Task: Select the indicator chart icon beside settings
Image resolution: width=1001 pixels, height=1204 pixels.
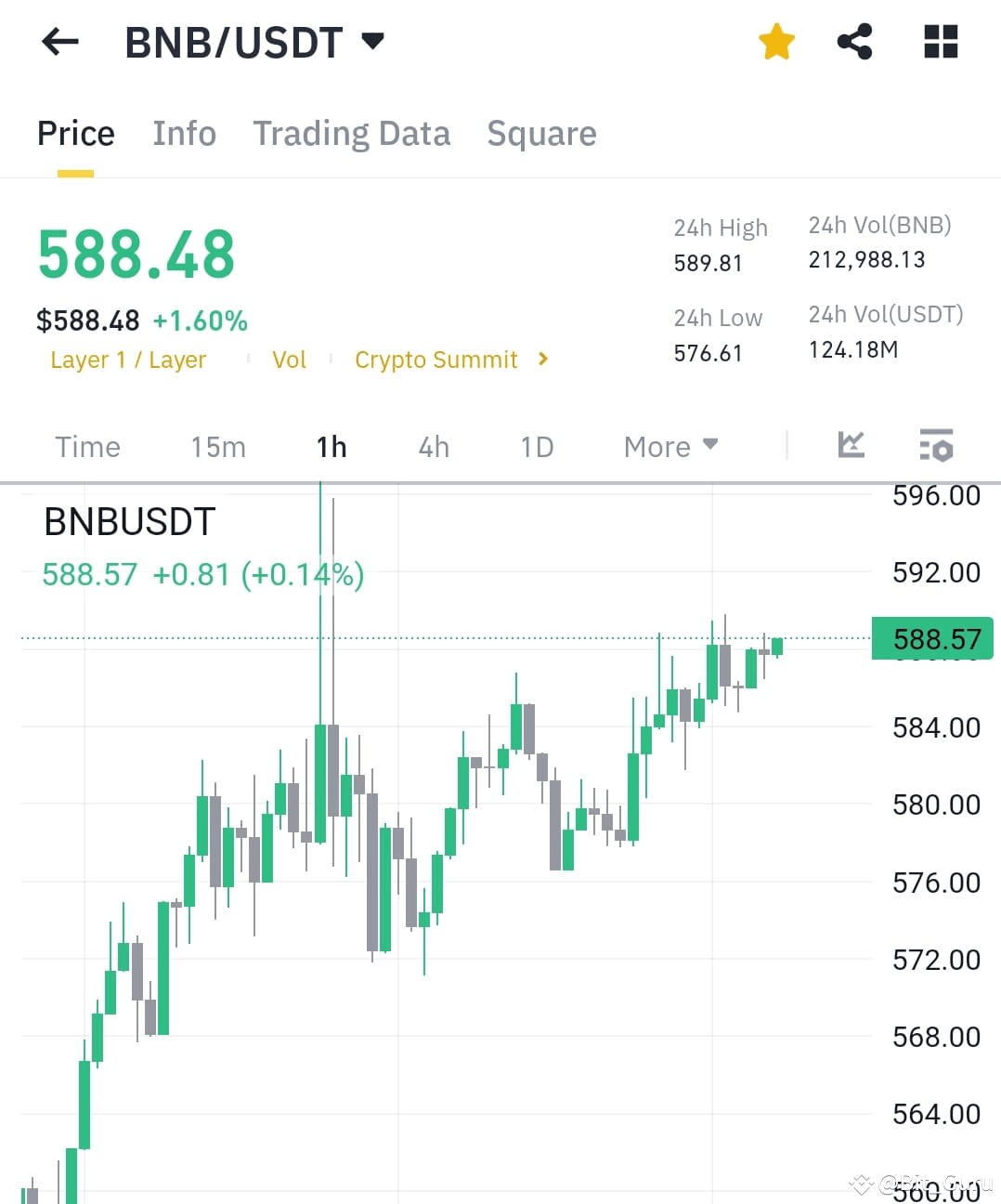Action: pos(850,445)
